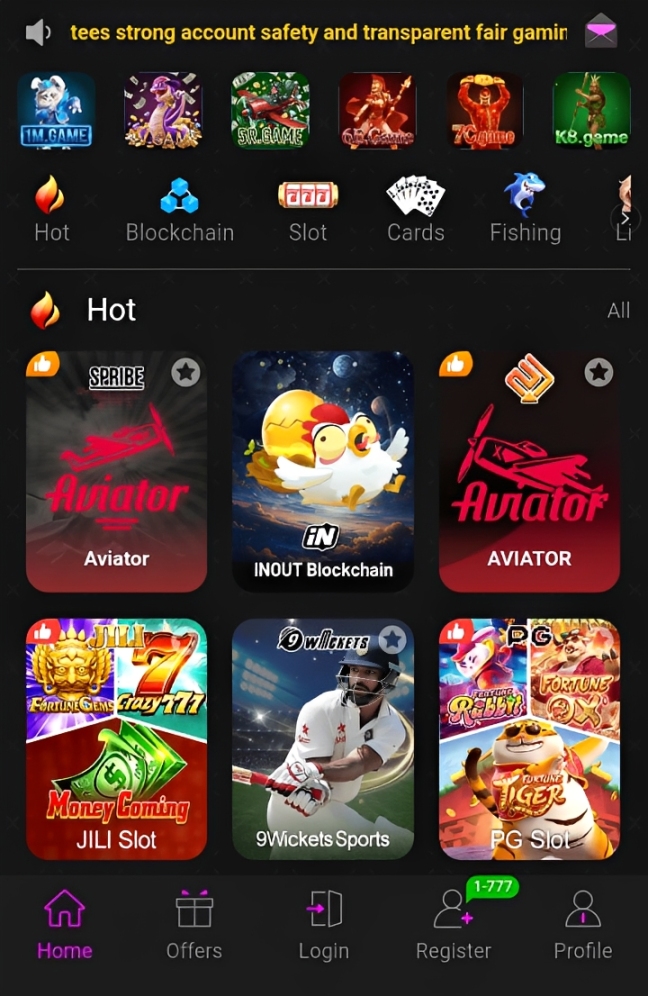View All hot games
Viewport: 648px width, 996px height.
pyautogui.click(x=618, y=311)
